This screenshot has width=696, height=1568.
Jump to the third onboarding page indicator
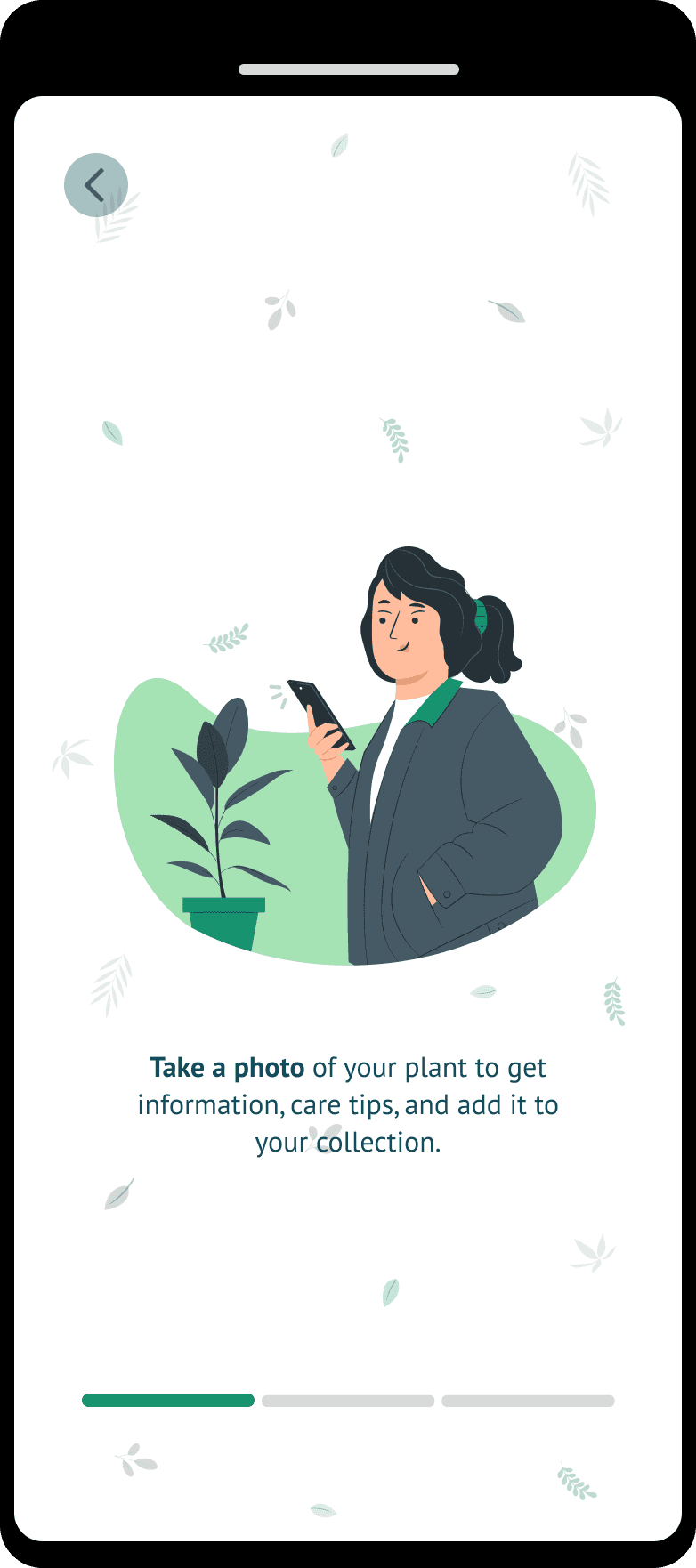[528, 1400]
